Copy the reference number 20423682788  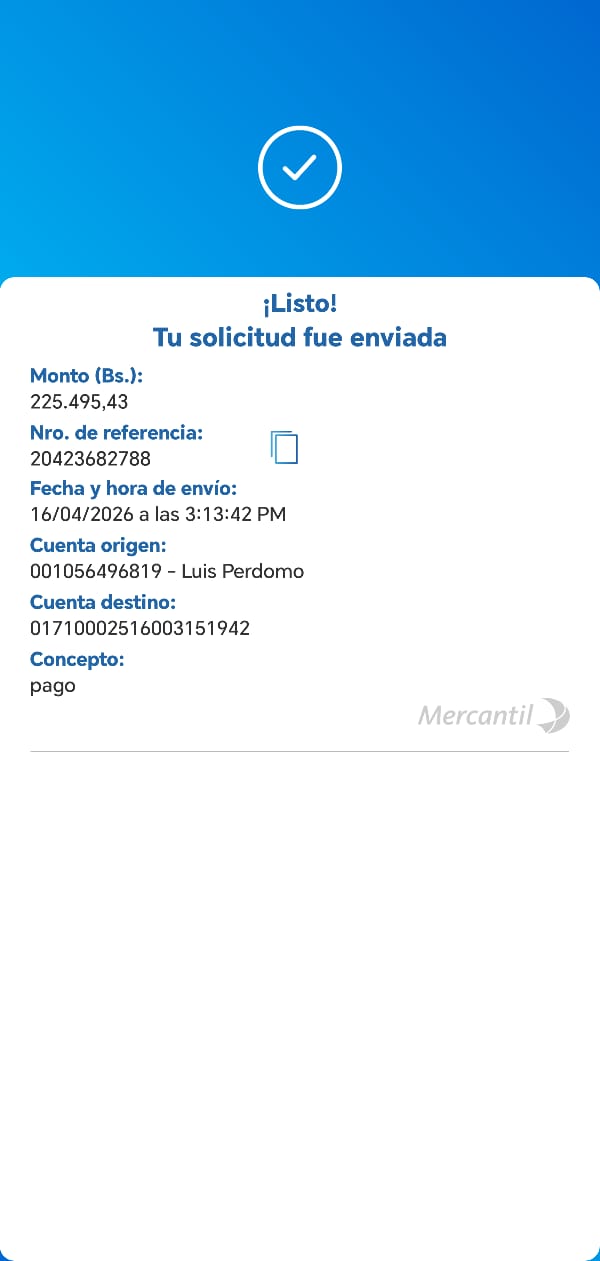pyautogui.click(x=285, y=447)
